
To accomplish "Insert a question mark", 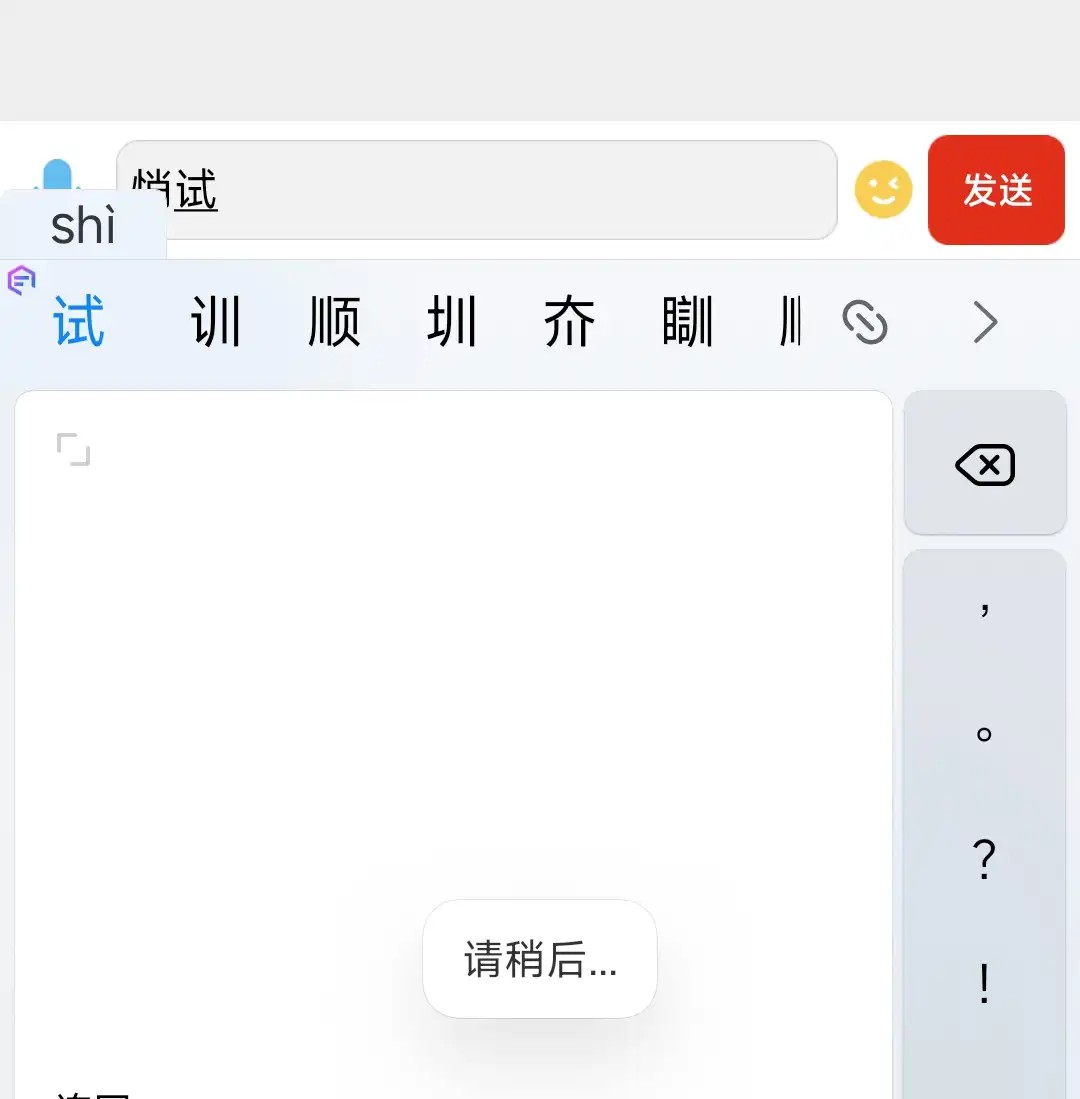I will coord(985,860).
